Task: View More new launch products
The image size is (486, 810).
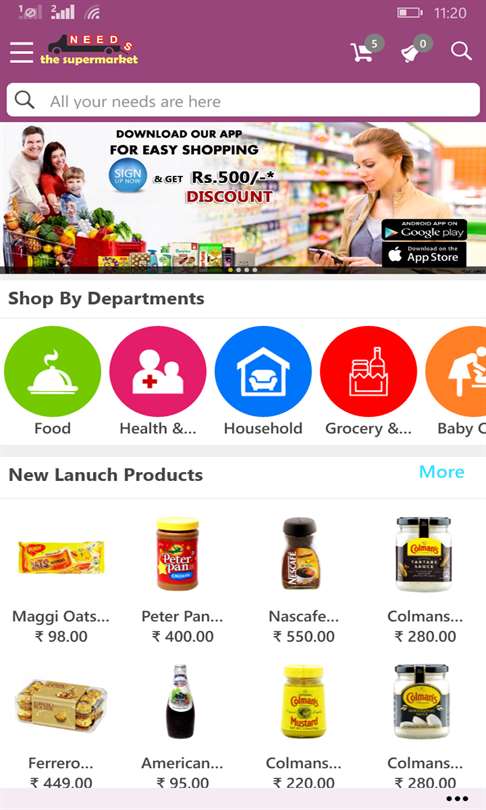Action: 442,472
